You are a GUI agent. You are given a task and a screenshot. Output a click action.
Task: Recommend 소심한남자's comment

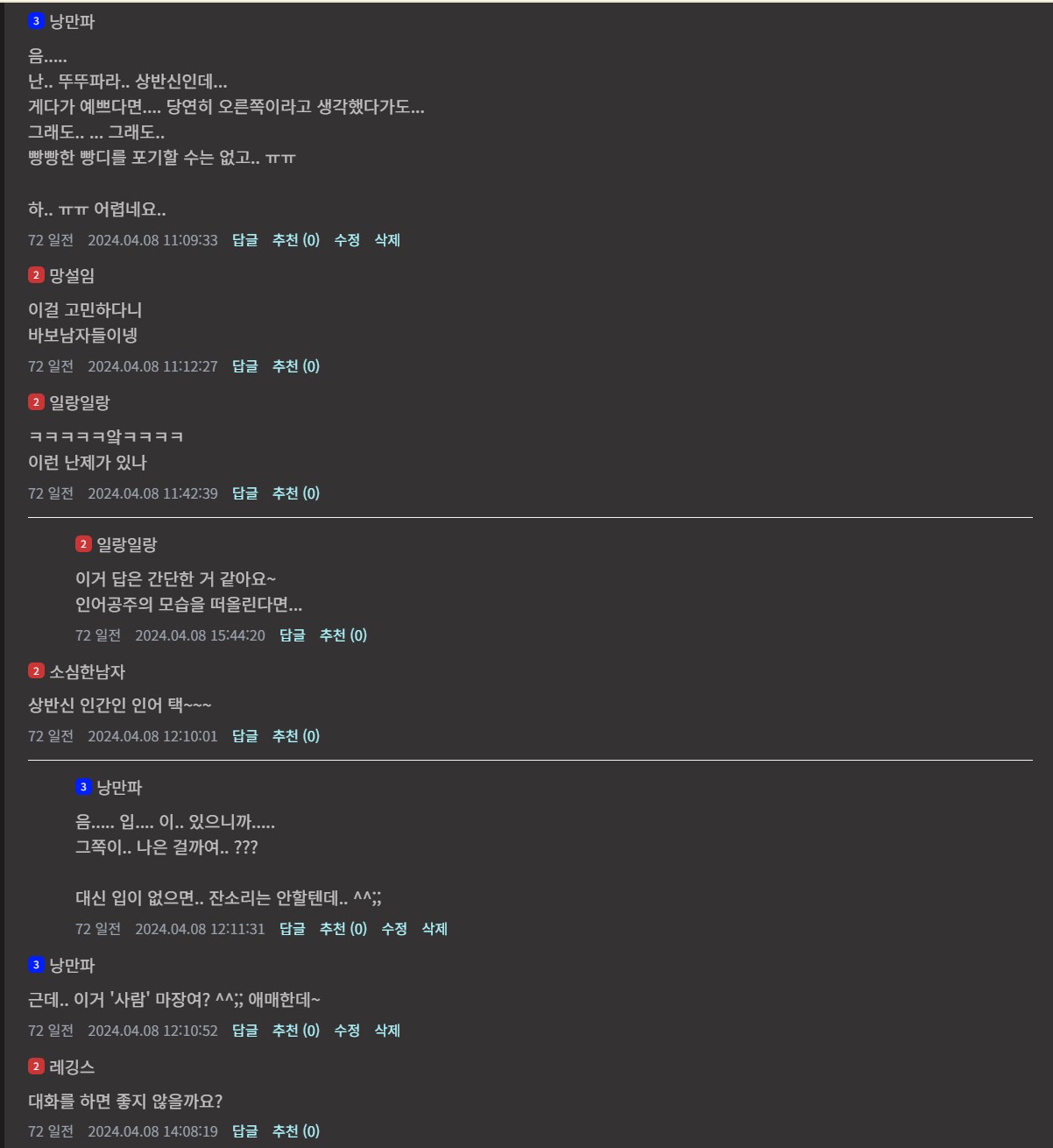296,736
